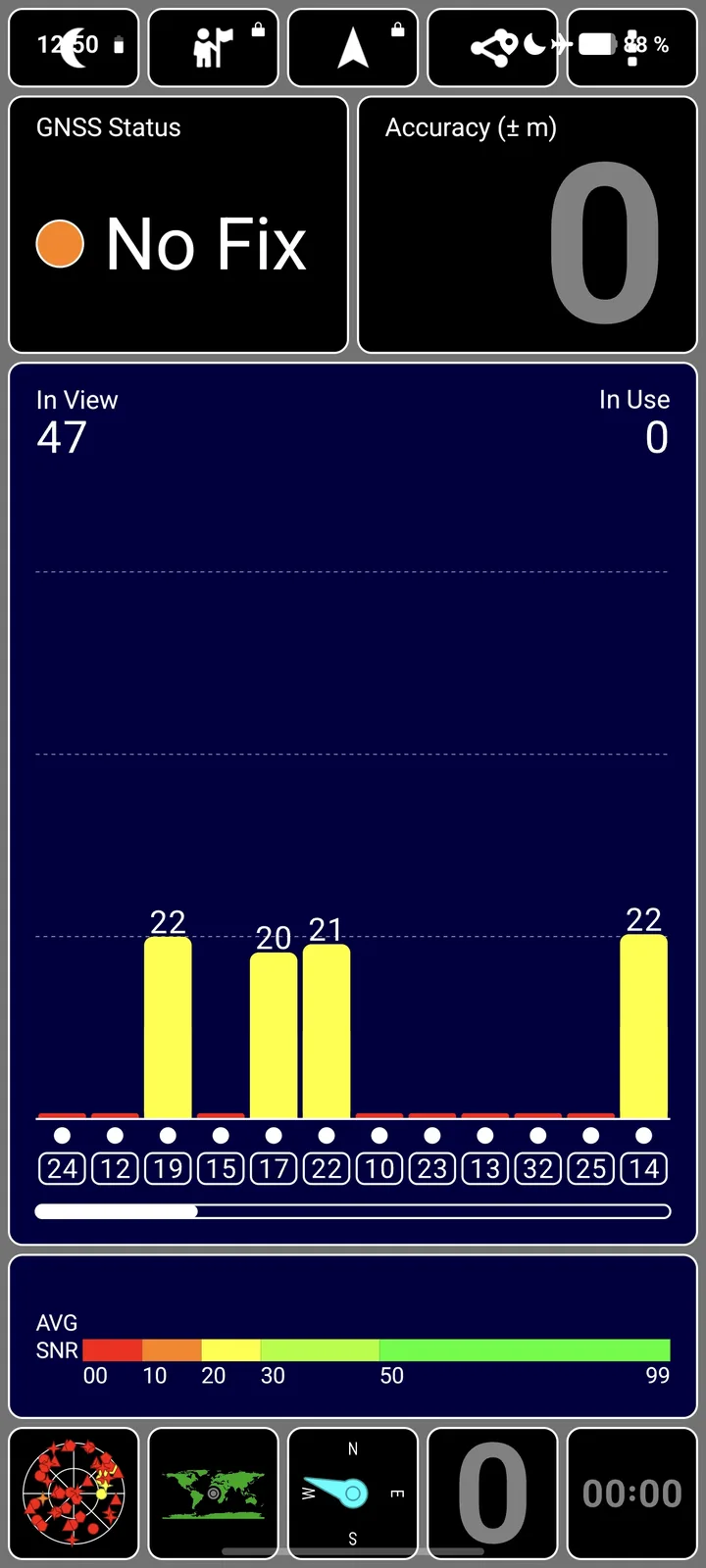The image size is (706, 1568).
Task: Tap the AVG SNR panel
Action: click(353, 1337)
